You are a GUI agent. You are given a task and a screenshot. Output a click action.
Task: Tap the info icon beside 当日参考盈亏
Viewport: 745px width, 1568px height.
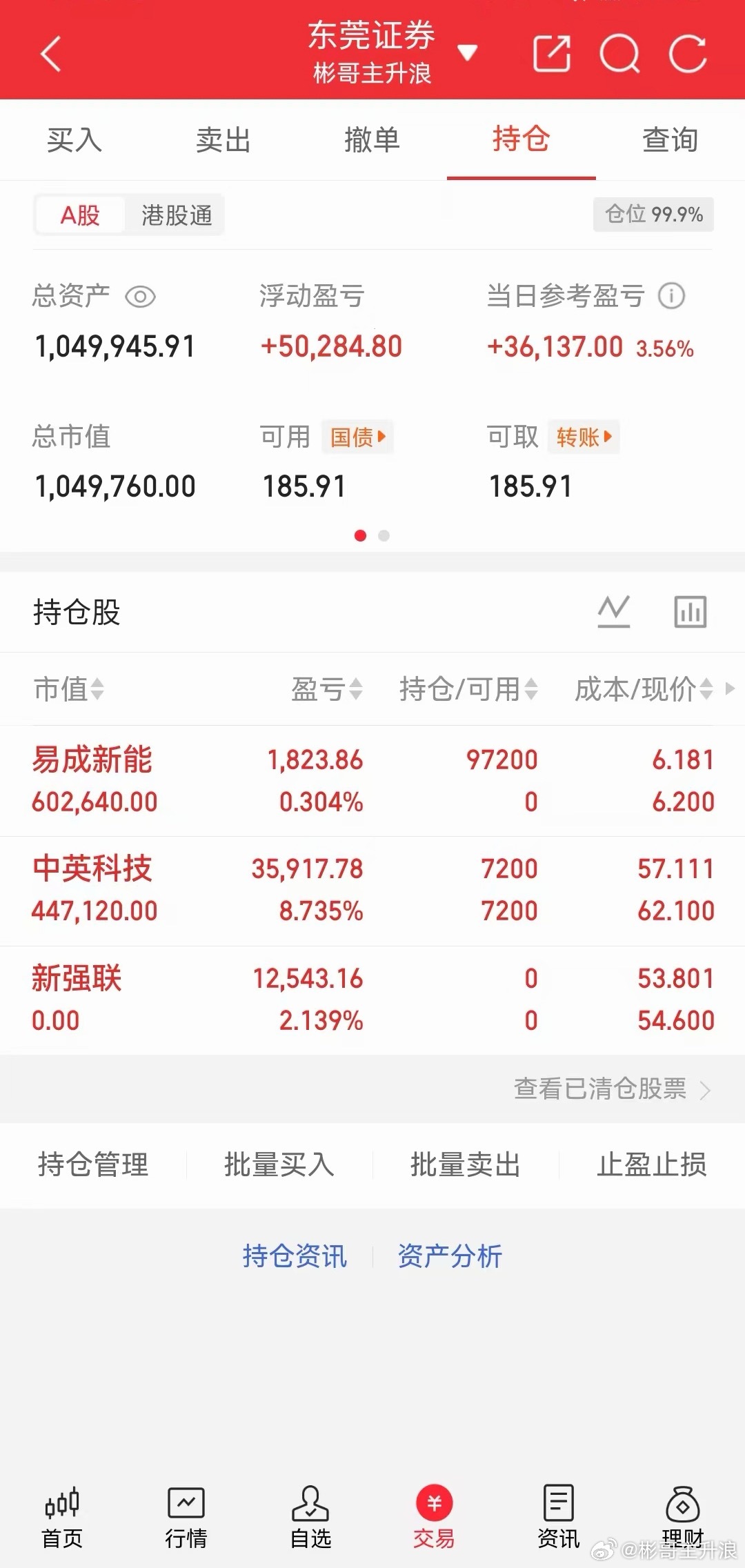point(672,297)
